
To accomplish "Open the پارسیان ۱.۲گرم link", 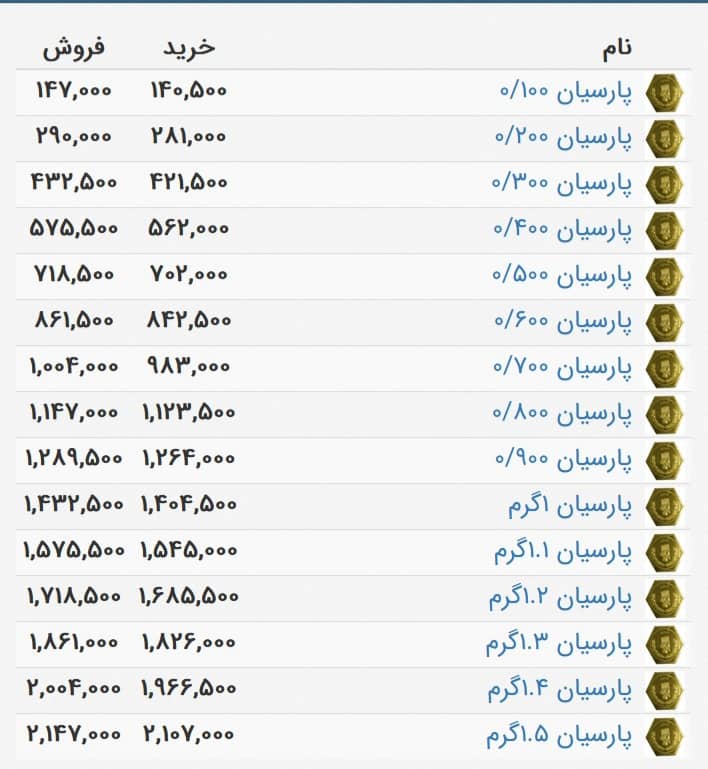I will coord(561,599).
